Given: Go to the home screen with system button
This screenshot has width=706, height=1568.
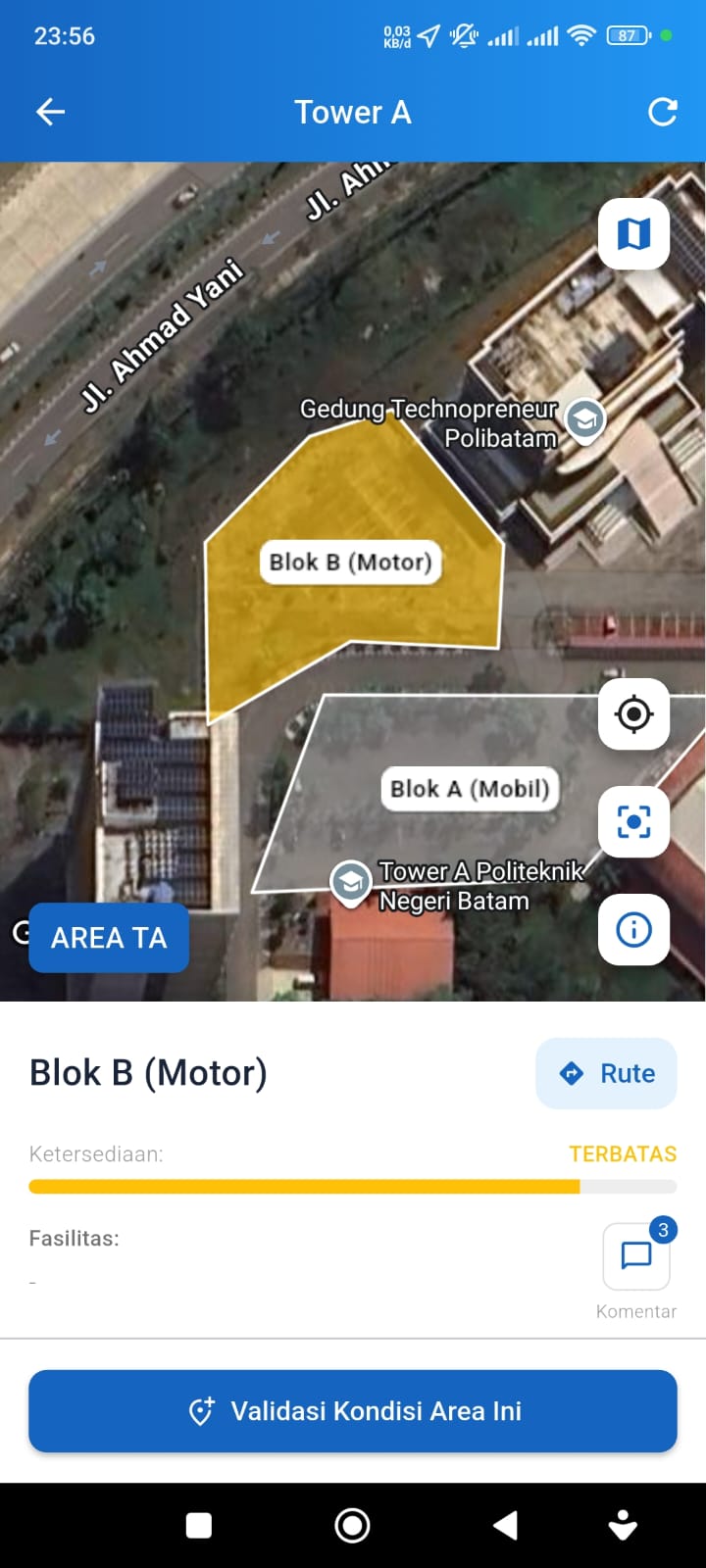Looking at the screenshot, I should 352,1525.
